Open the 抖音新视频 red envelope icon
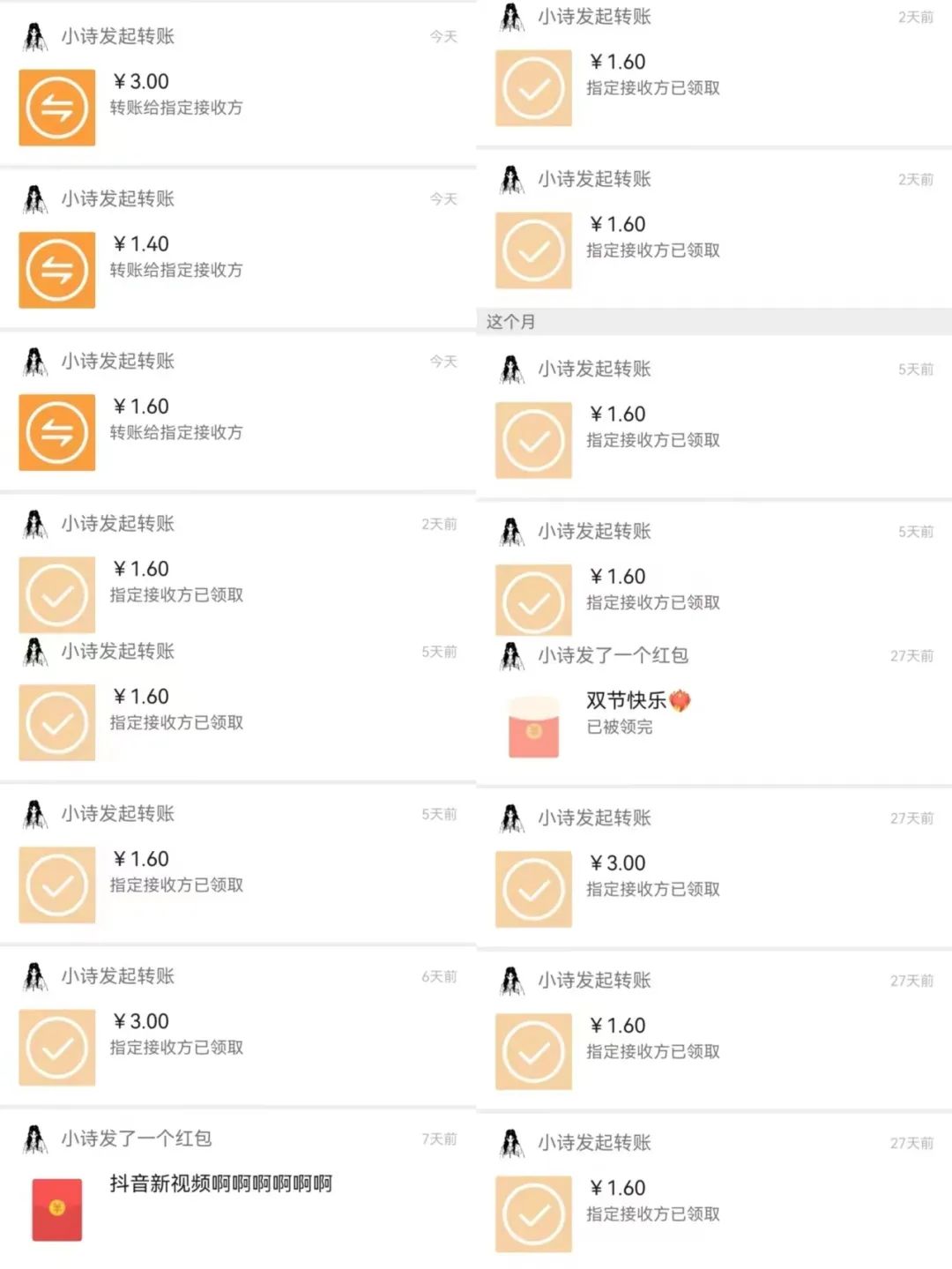Image resolution: width=952 pixels, height=1269 pixels. [56, 1206]
